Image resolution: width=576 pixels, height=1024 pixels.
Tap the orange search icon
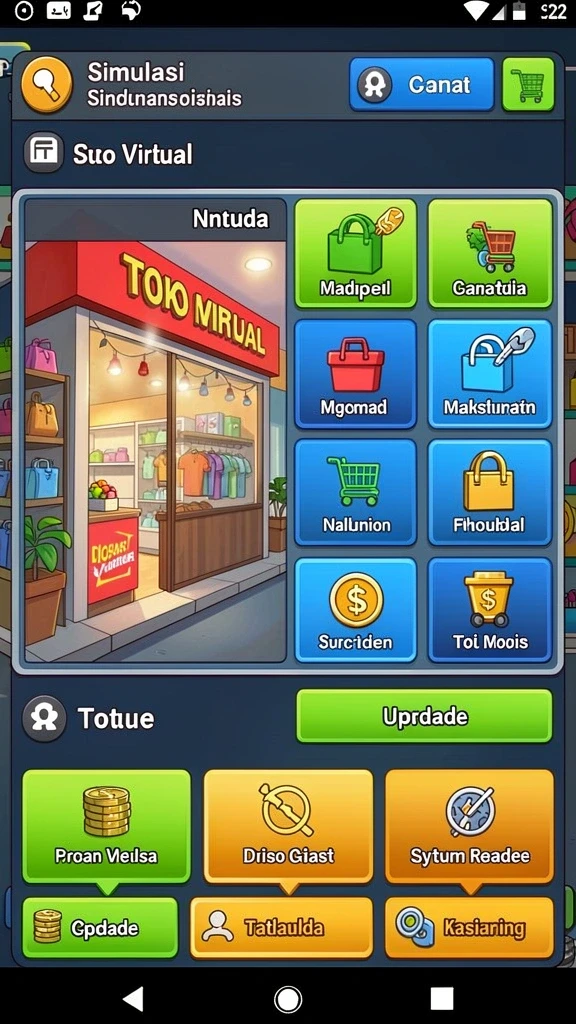point(46,84)
